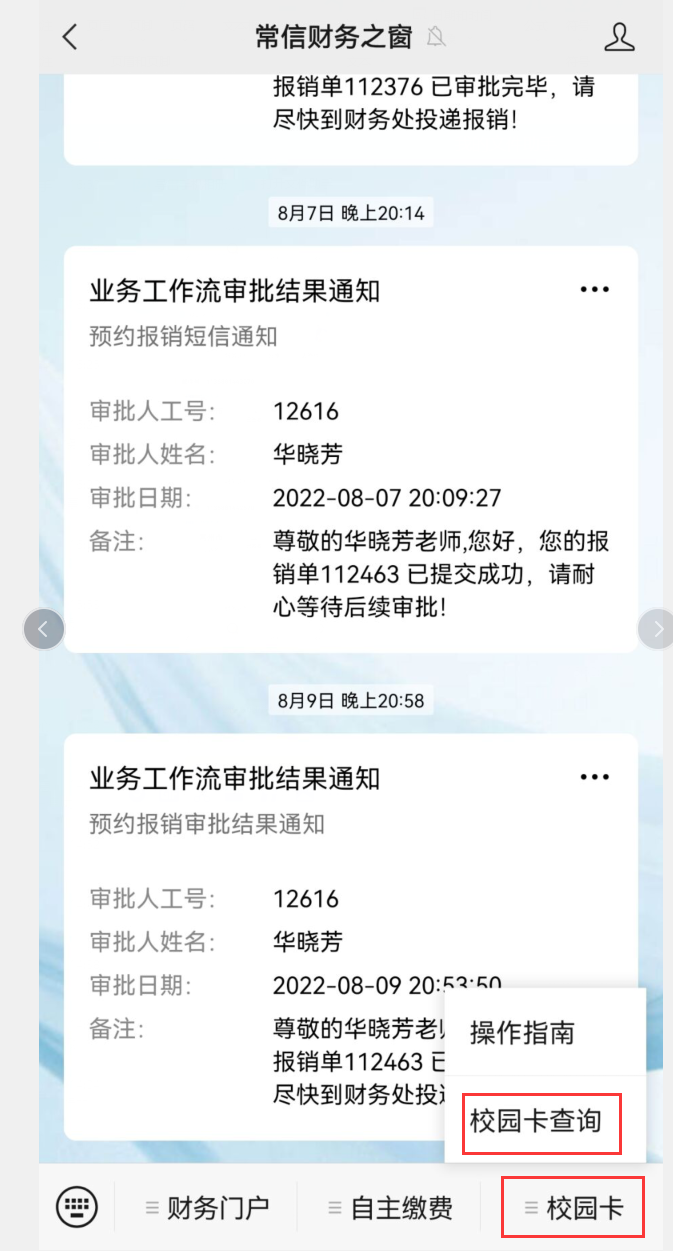Tap the 校园卡 bottom menu
Image resolution: width=673 pixels, height=1251 pixels.
[x=574, y=1208]
